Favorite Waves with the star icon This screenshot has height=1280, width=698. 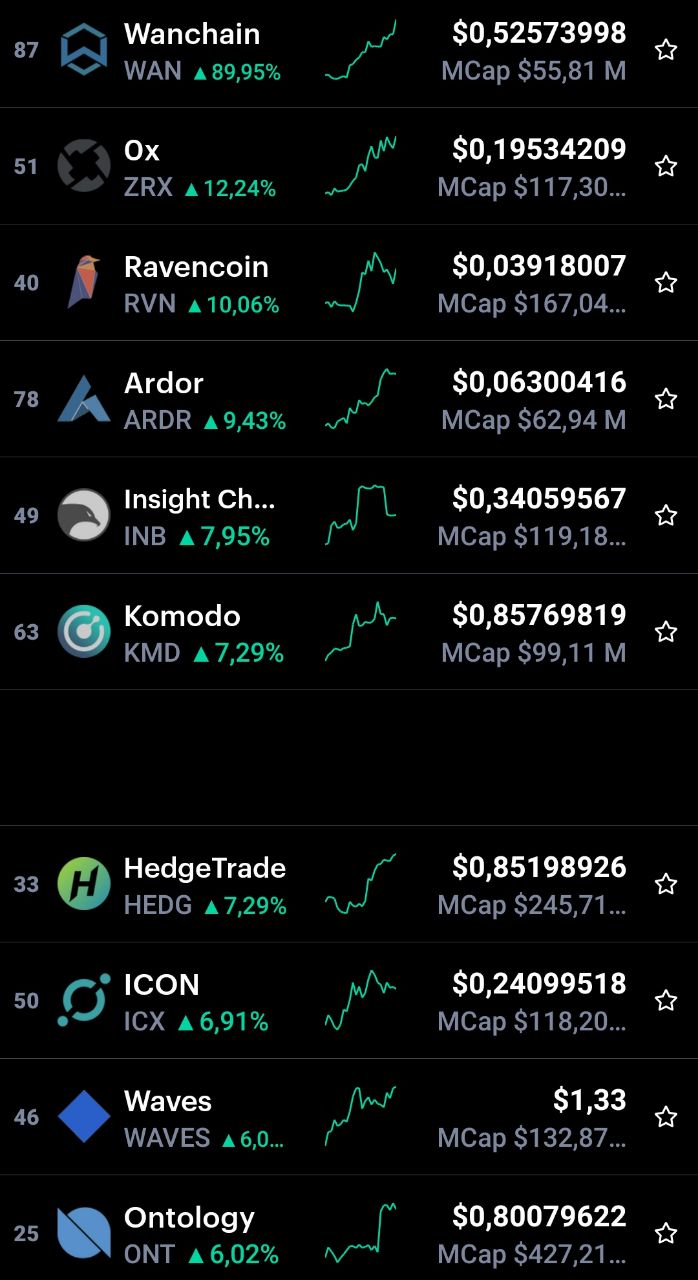click(x=666, y=1117)
